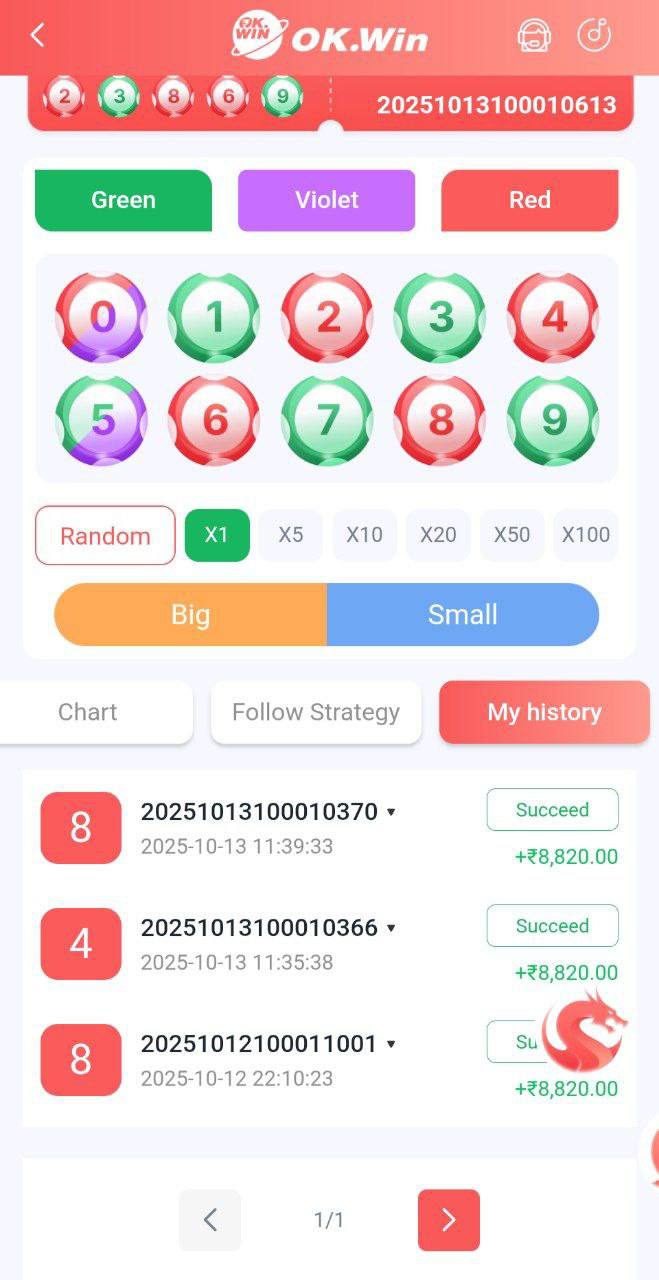Go to the next history page
Viewport: 659px width, 1280px height.
(448, 1219)
